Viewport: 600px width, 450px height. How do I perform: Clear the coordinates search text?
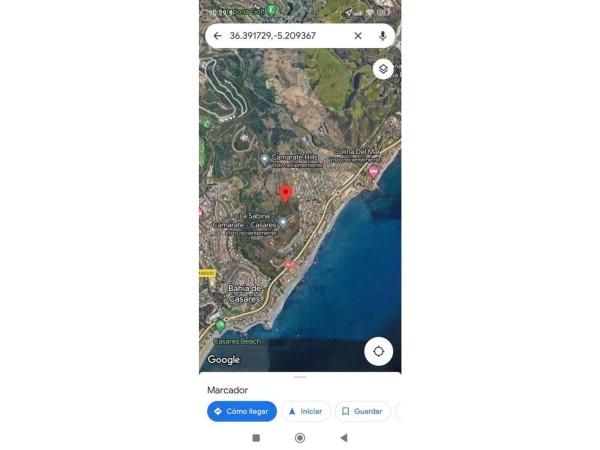[358, 36]
